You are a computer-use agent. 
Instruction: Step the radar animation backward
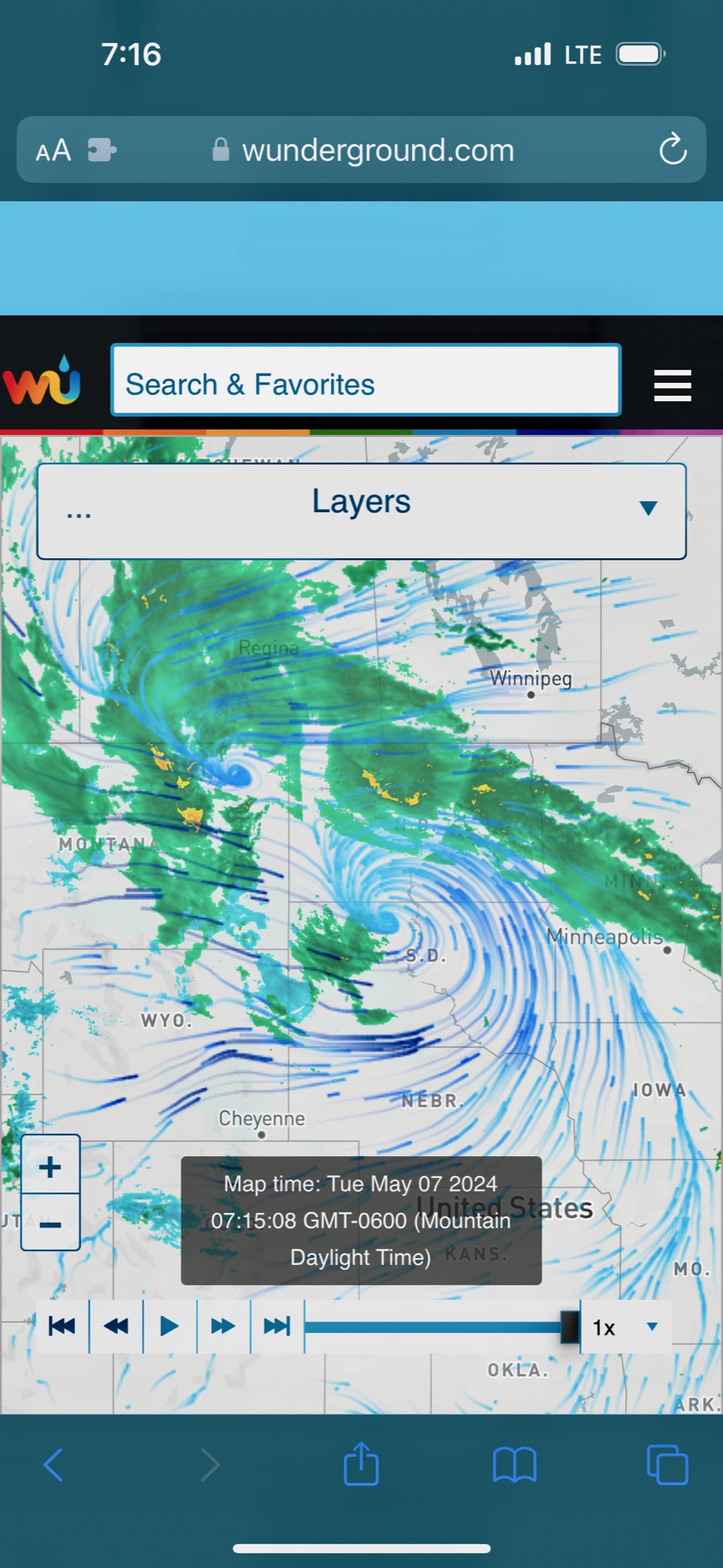116,1326
